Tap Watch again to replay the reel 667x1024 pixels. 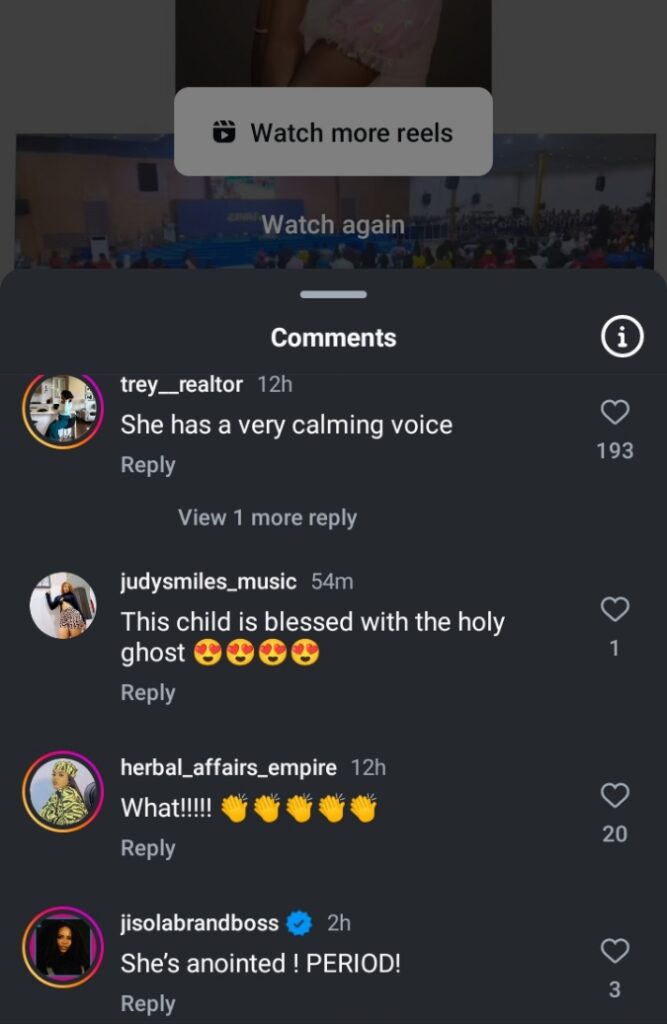[333, 225]
